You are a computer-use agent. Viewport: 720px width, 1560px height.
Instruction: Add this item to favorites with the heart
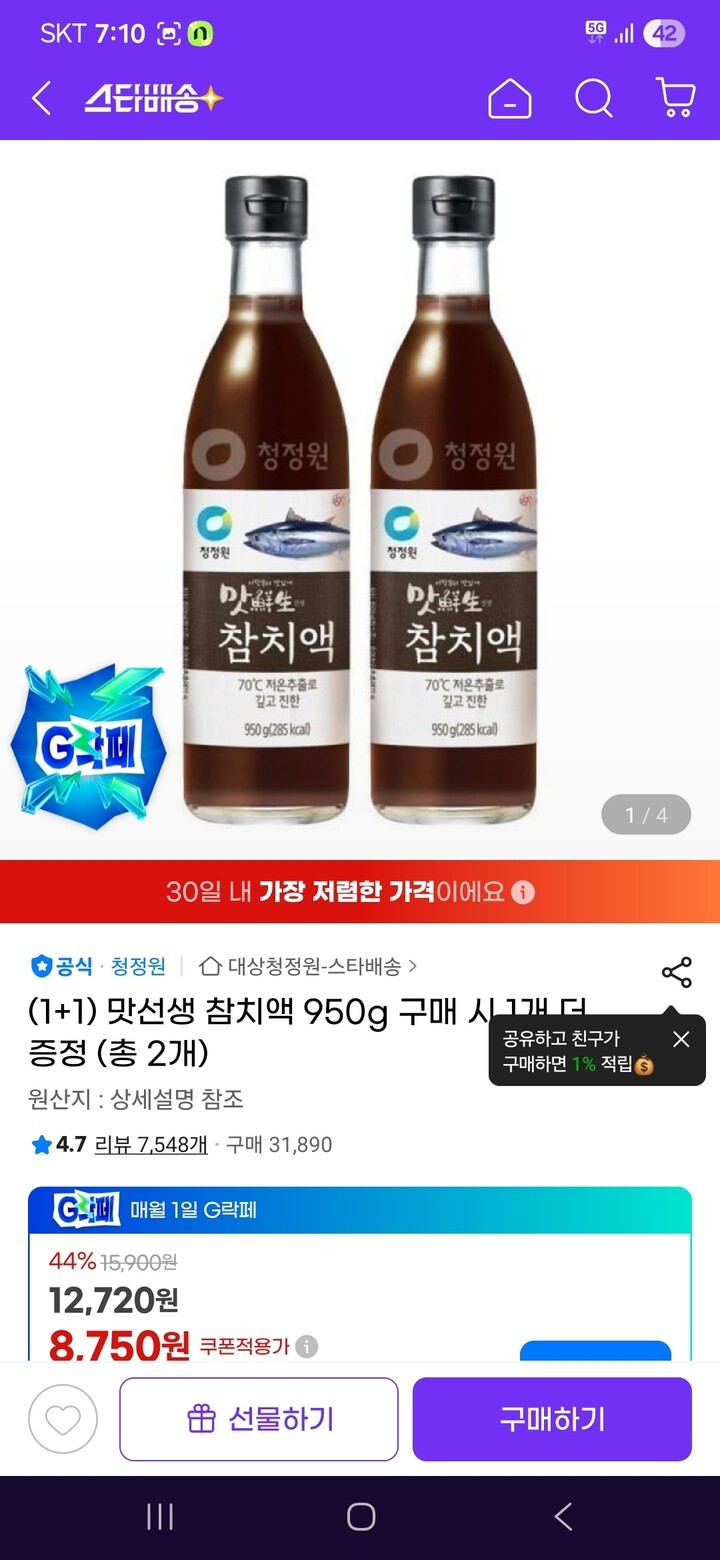tap(63, 1419)
